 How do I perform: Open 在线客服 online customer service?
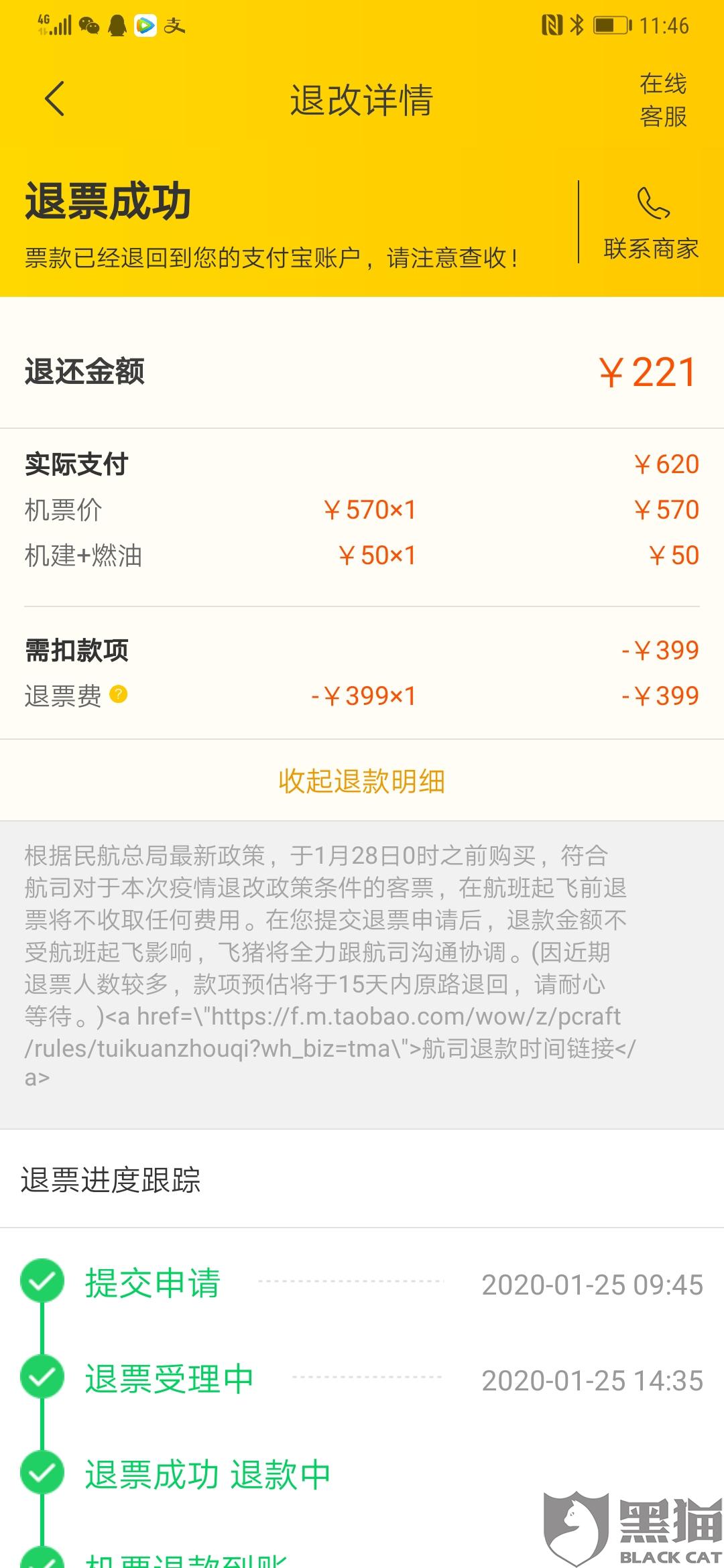663,100
